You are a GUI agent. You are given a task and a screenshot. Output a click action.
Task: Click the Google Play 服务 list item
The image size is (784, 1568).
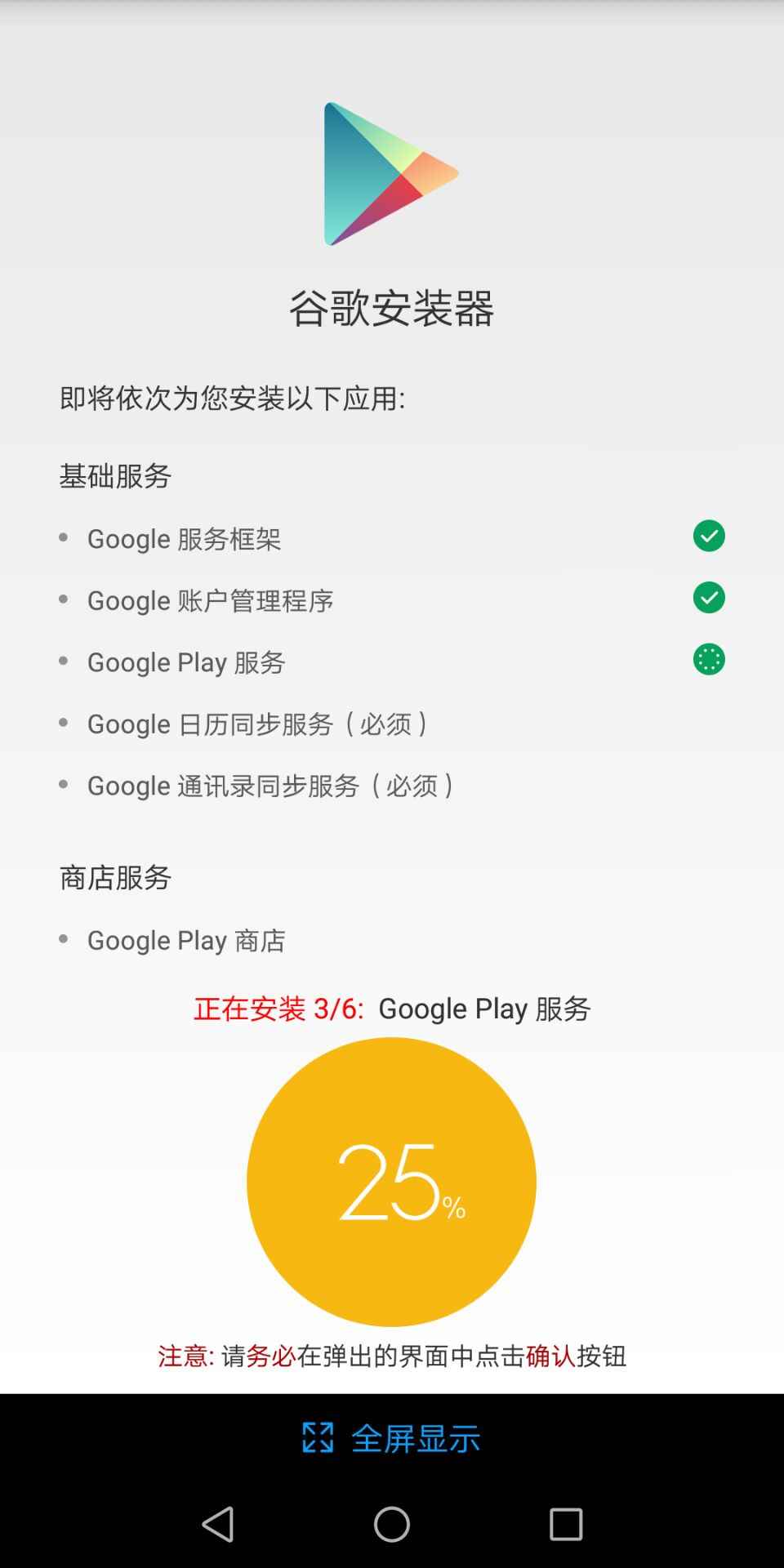[x=186, y=662]
